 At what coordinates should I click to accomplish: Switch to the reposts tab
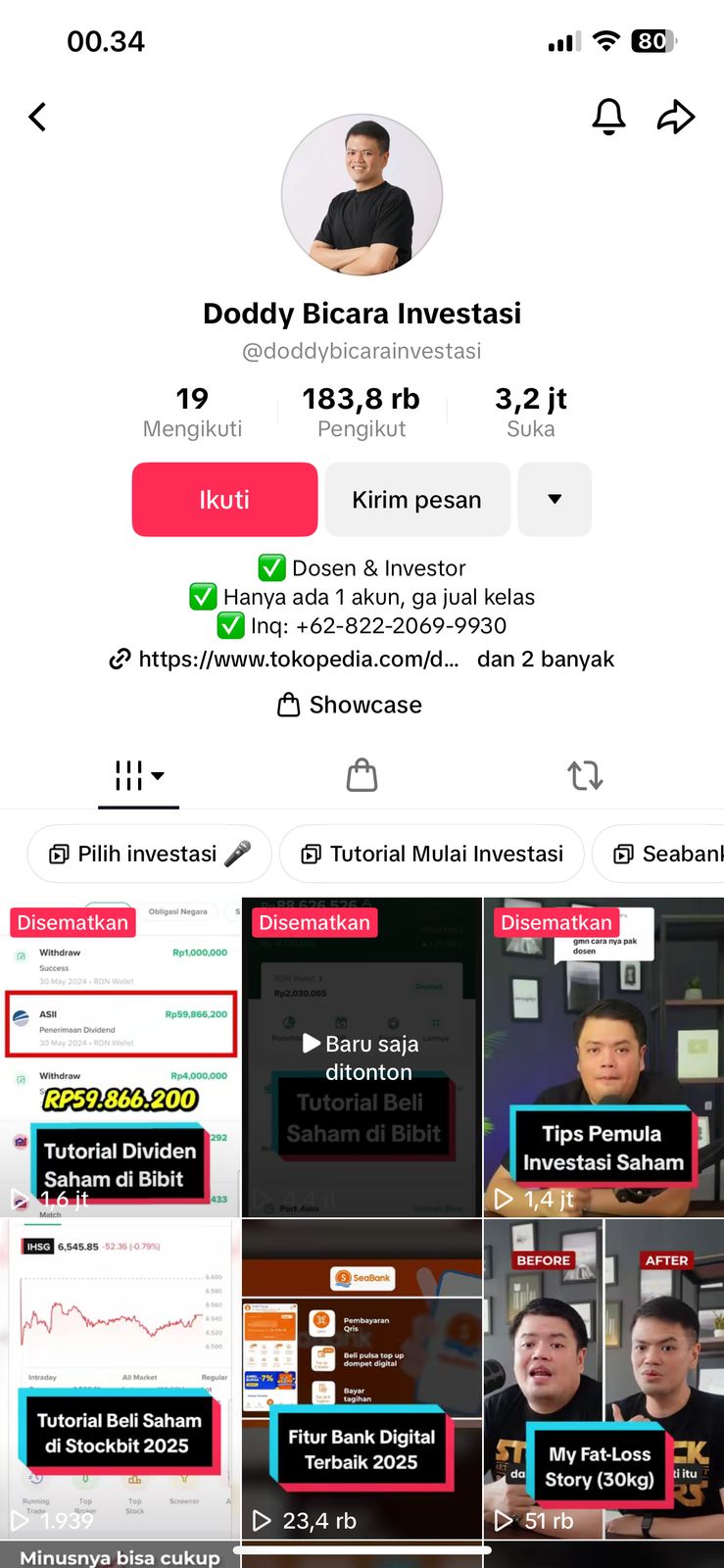pos(585,776)
